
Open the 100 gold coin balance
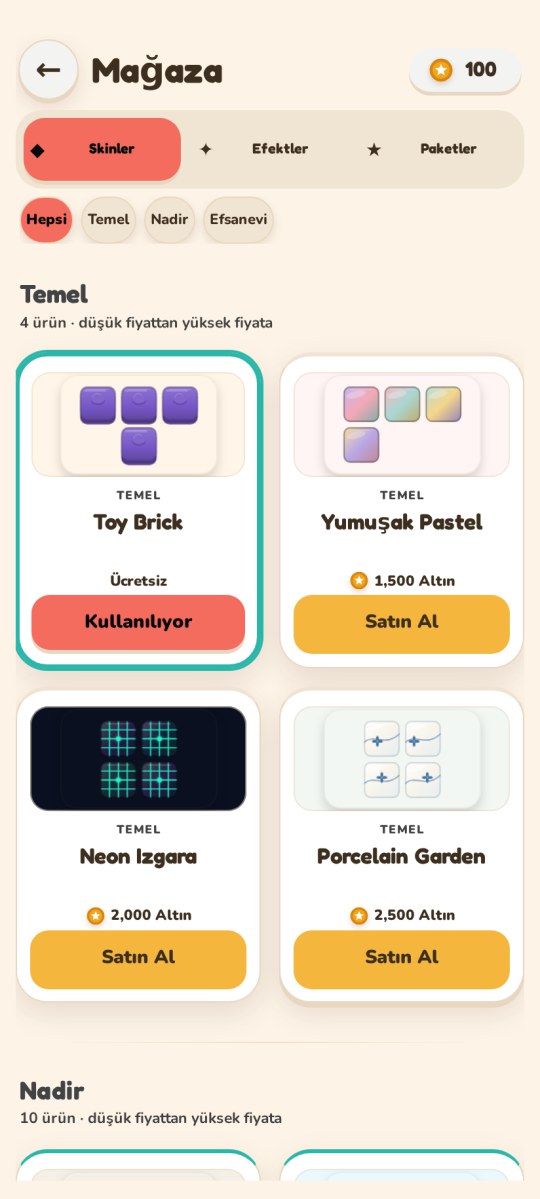(x=465, y=70)
